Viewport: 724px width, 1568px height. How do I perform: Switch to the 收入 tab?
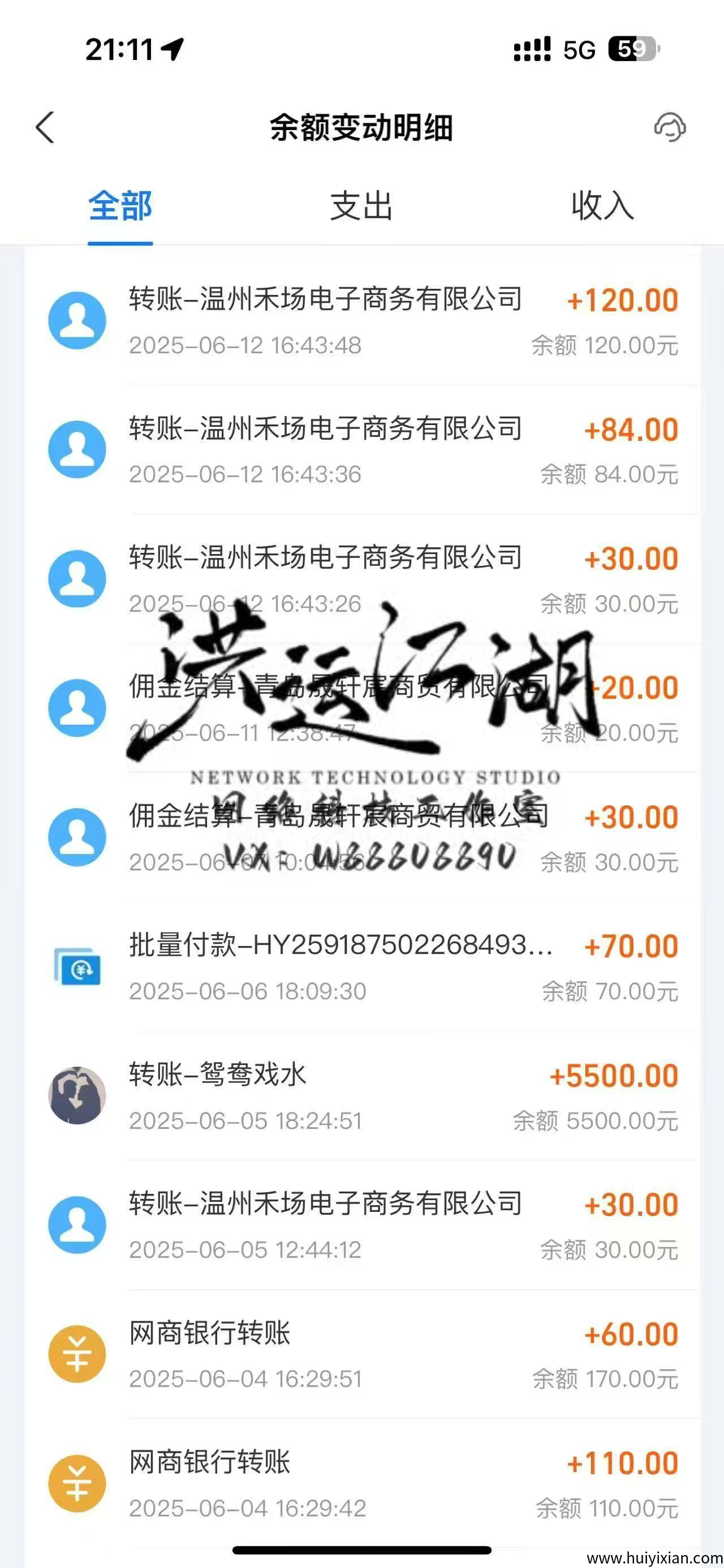coord(602,206)
